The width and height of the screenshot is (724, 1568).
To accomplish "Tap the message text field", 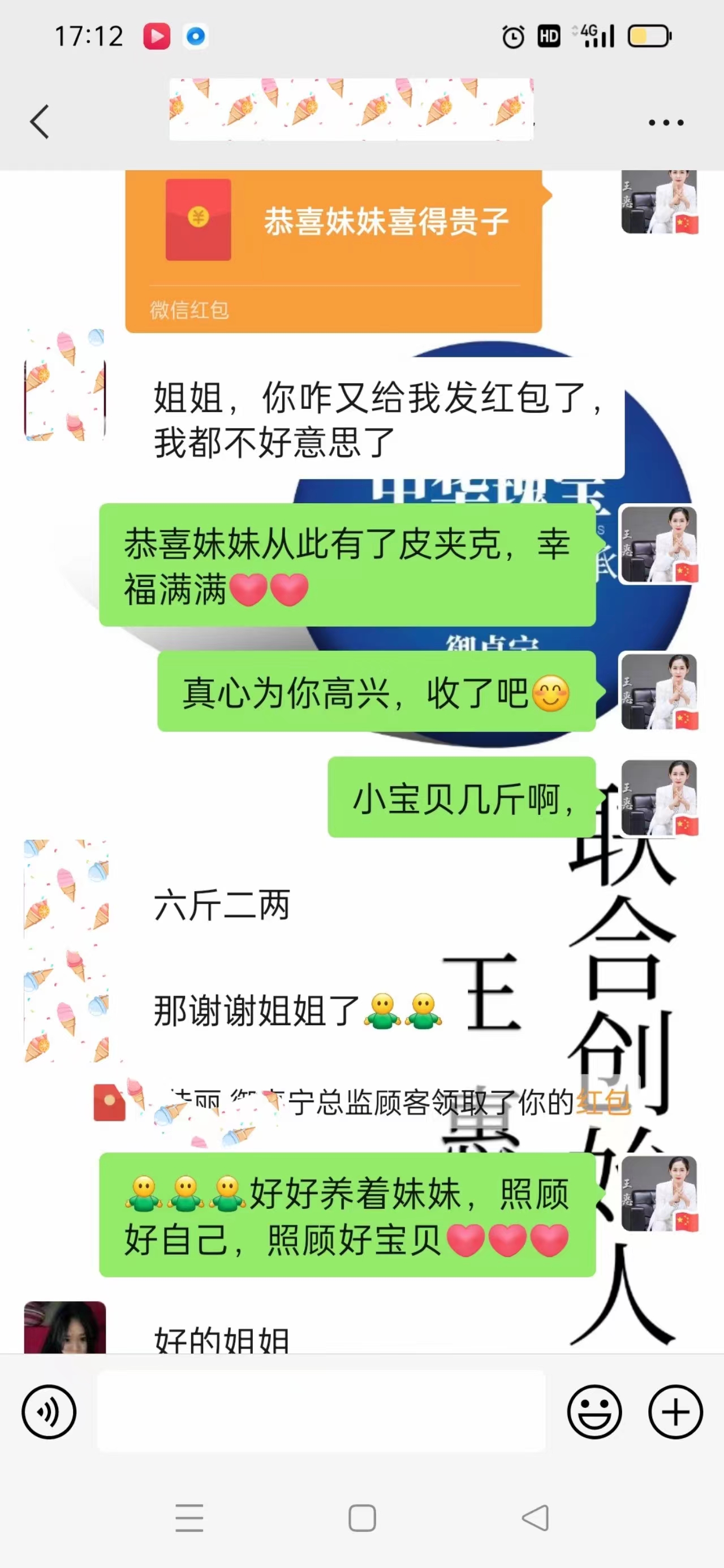I will 321,1411.
